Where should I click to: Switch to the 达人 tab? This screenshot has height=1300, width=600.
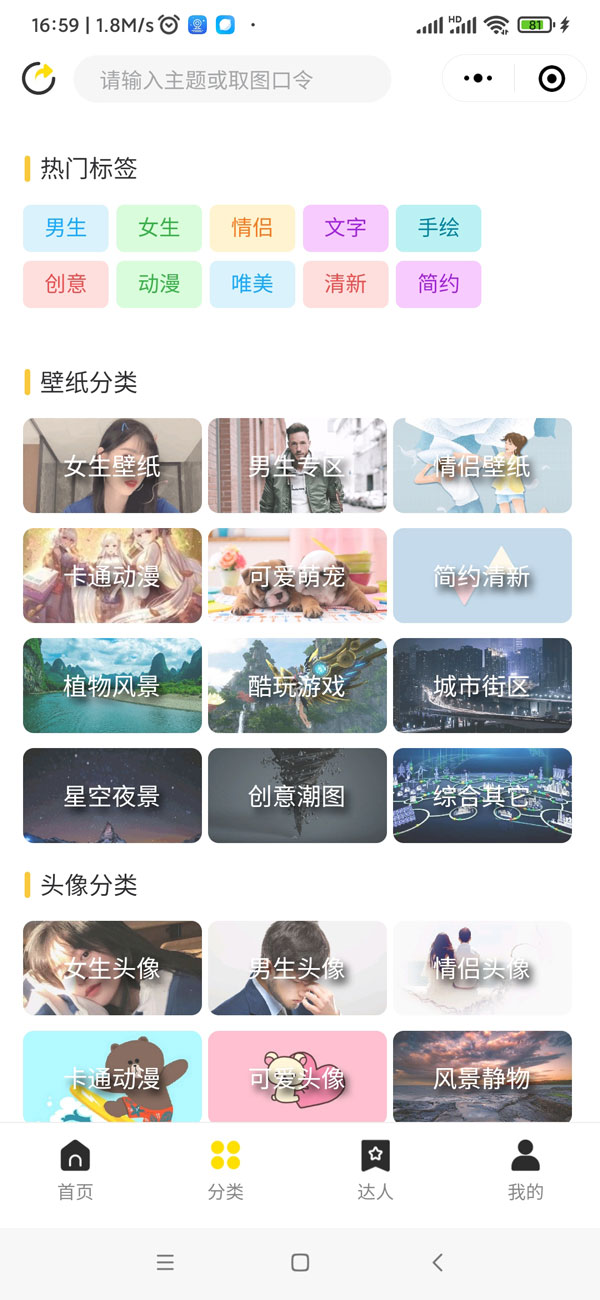(x=375, y=1170)
